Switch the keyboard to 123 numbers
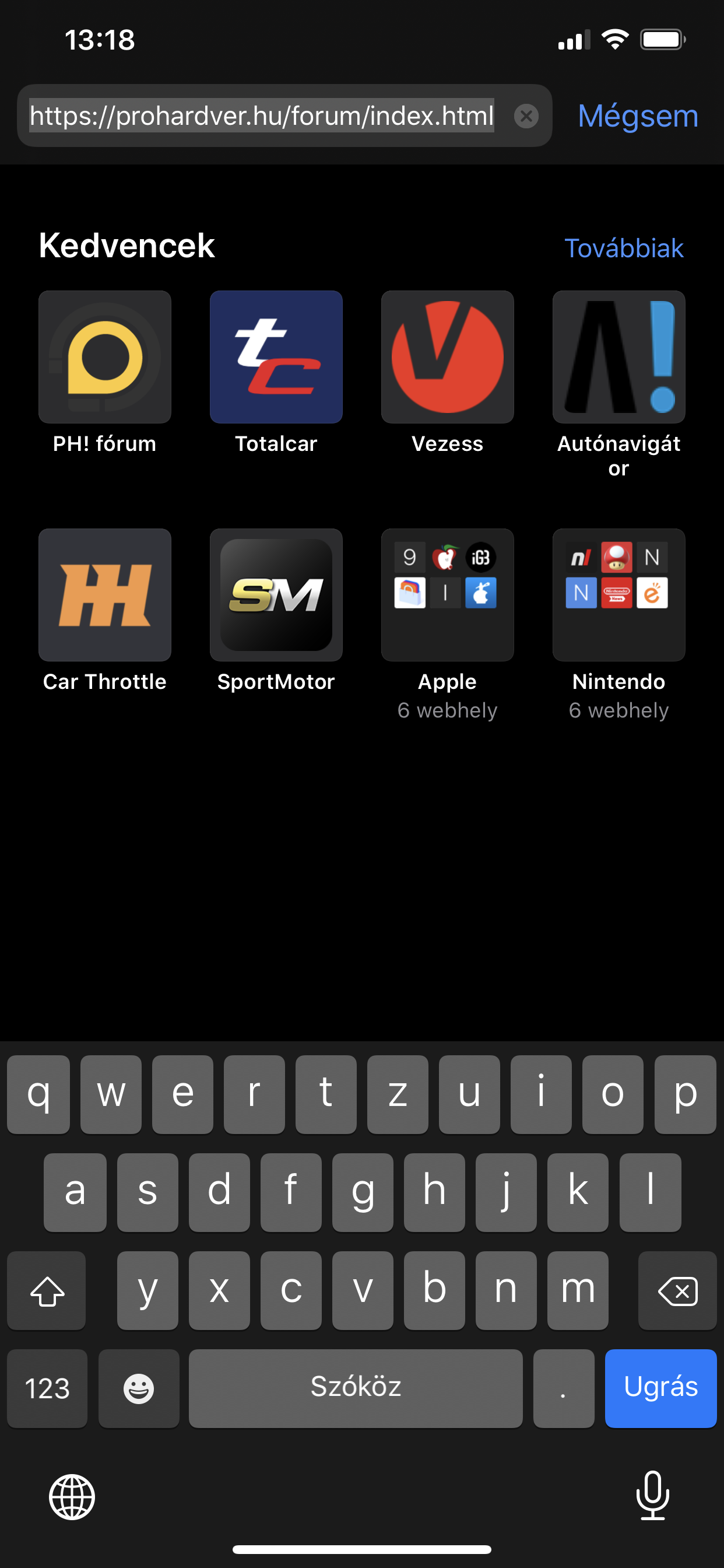Screen dimensions: 724x1568 47,1388
